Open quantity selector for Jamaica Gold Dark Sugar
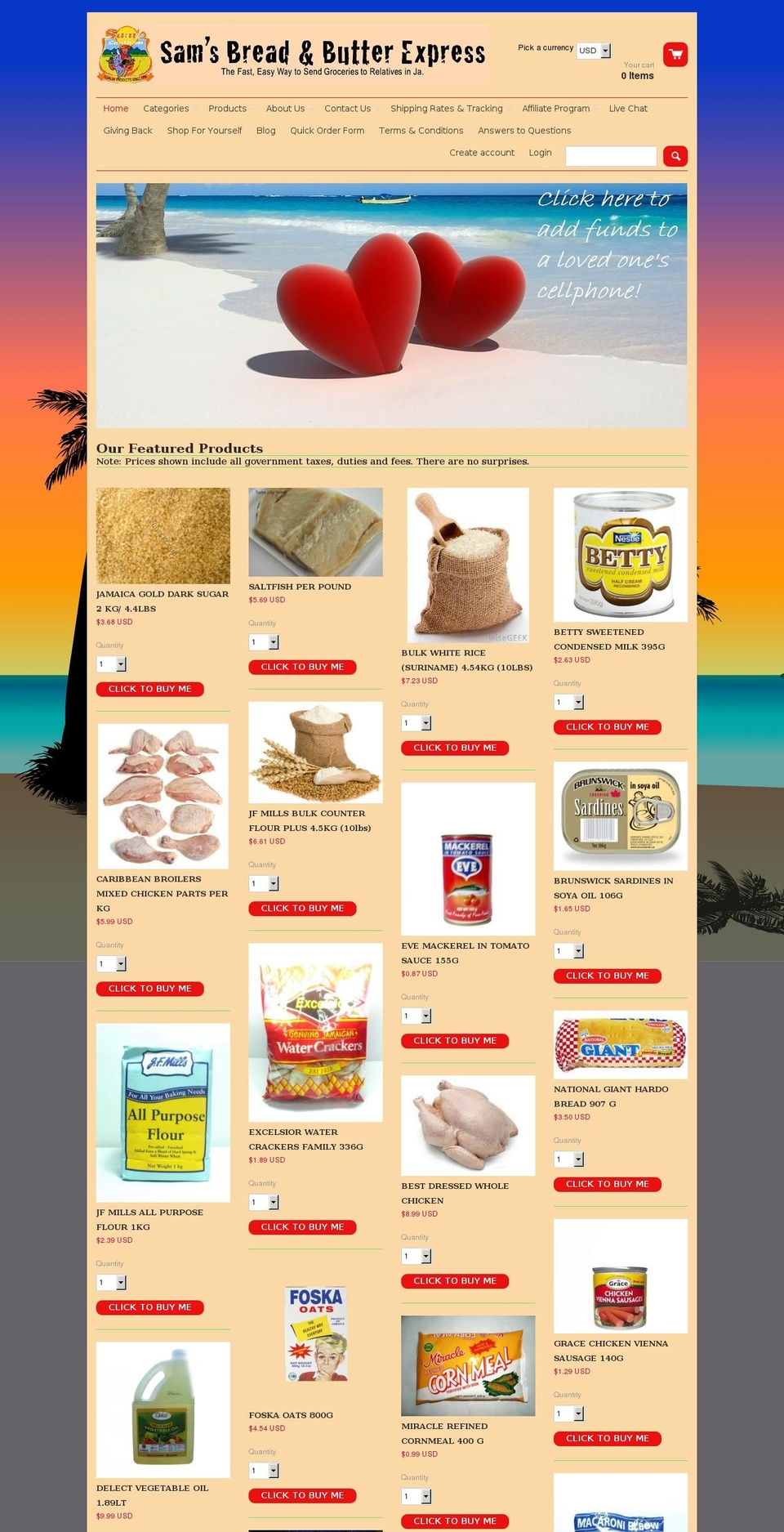Viewport: 784px width, 1532px height. (x=111, y=663)
